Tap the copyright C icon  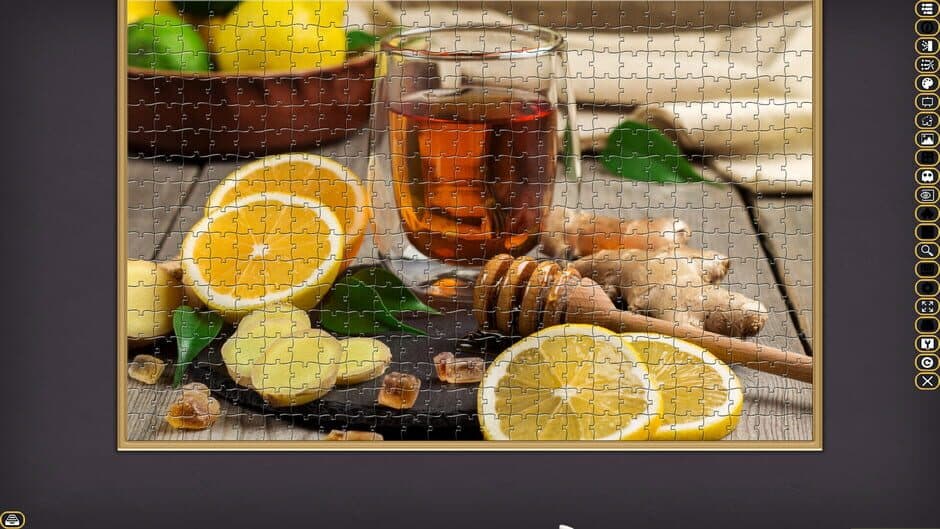click(927, 362)
